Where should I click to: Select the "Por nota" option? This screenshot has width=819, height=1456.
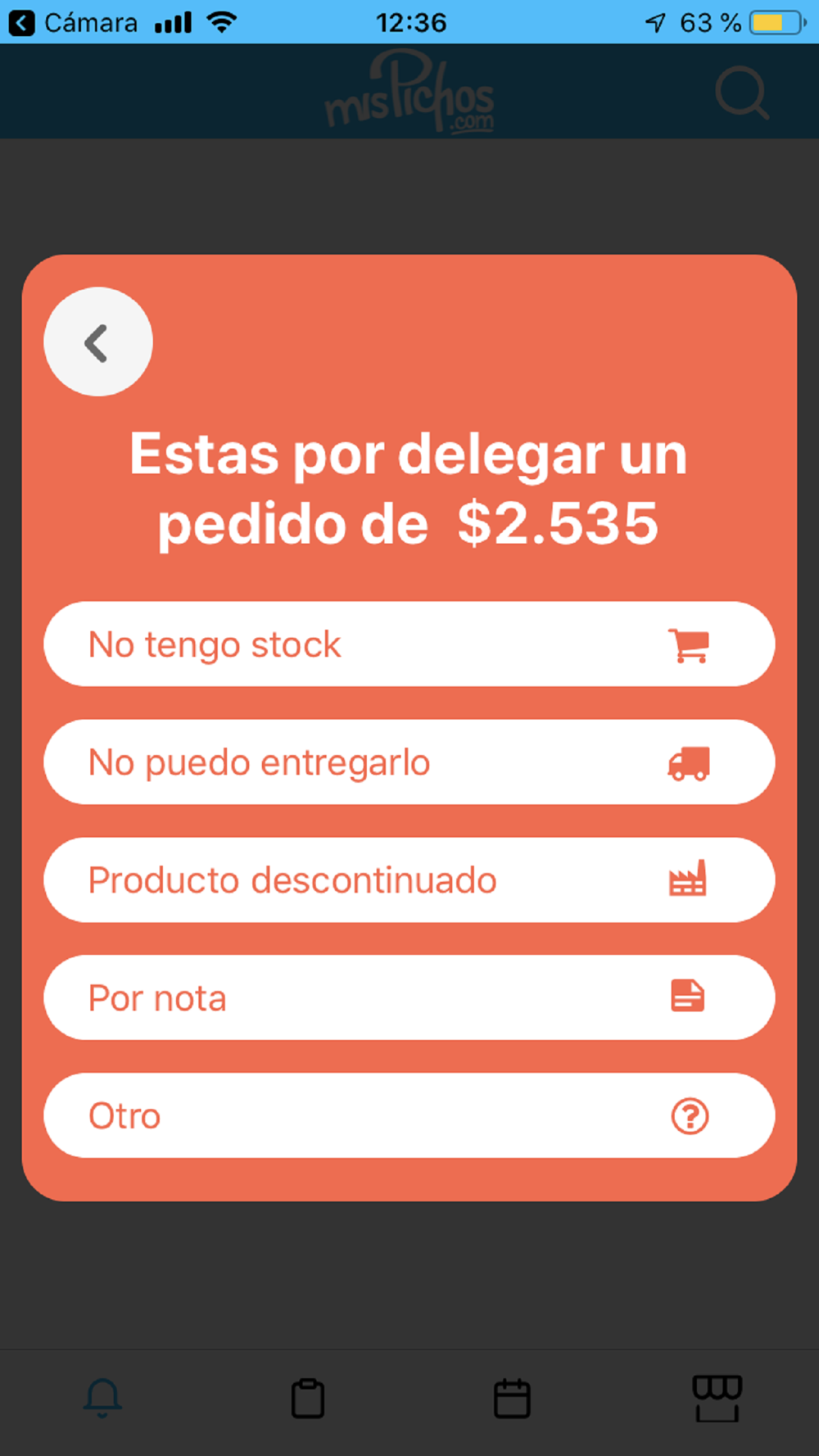coord(409,997)
